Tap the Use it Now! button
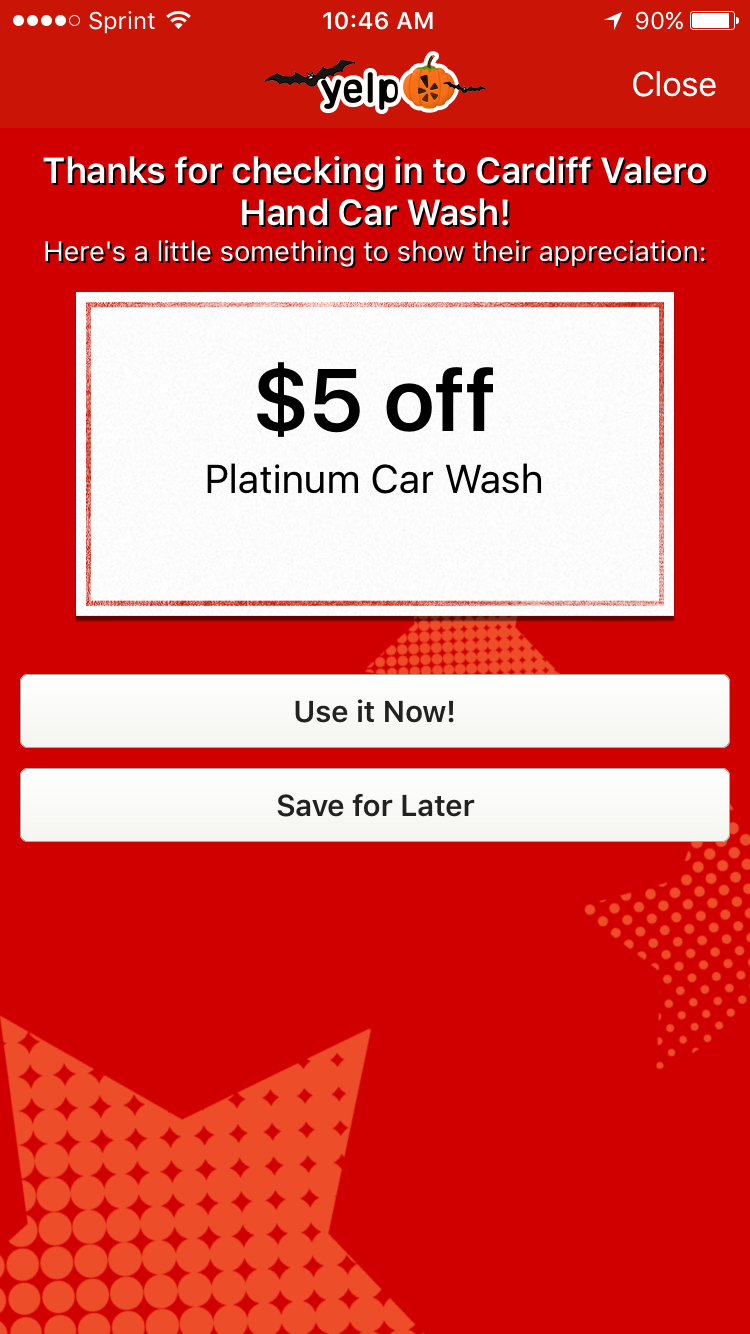 pos(375,711)
